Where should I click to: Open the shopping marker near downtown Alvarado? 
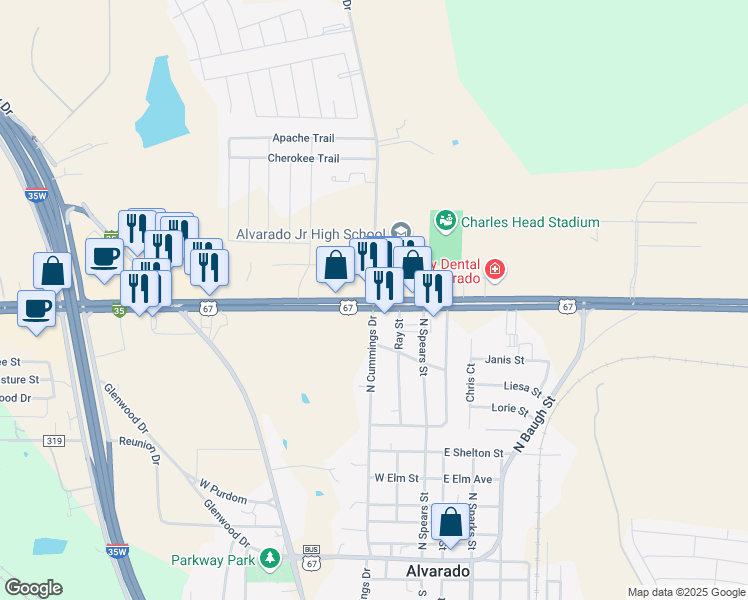pos(450,525)
